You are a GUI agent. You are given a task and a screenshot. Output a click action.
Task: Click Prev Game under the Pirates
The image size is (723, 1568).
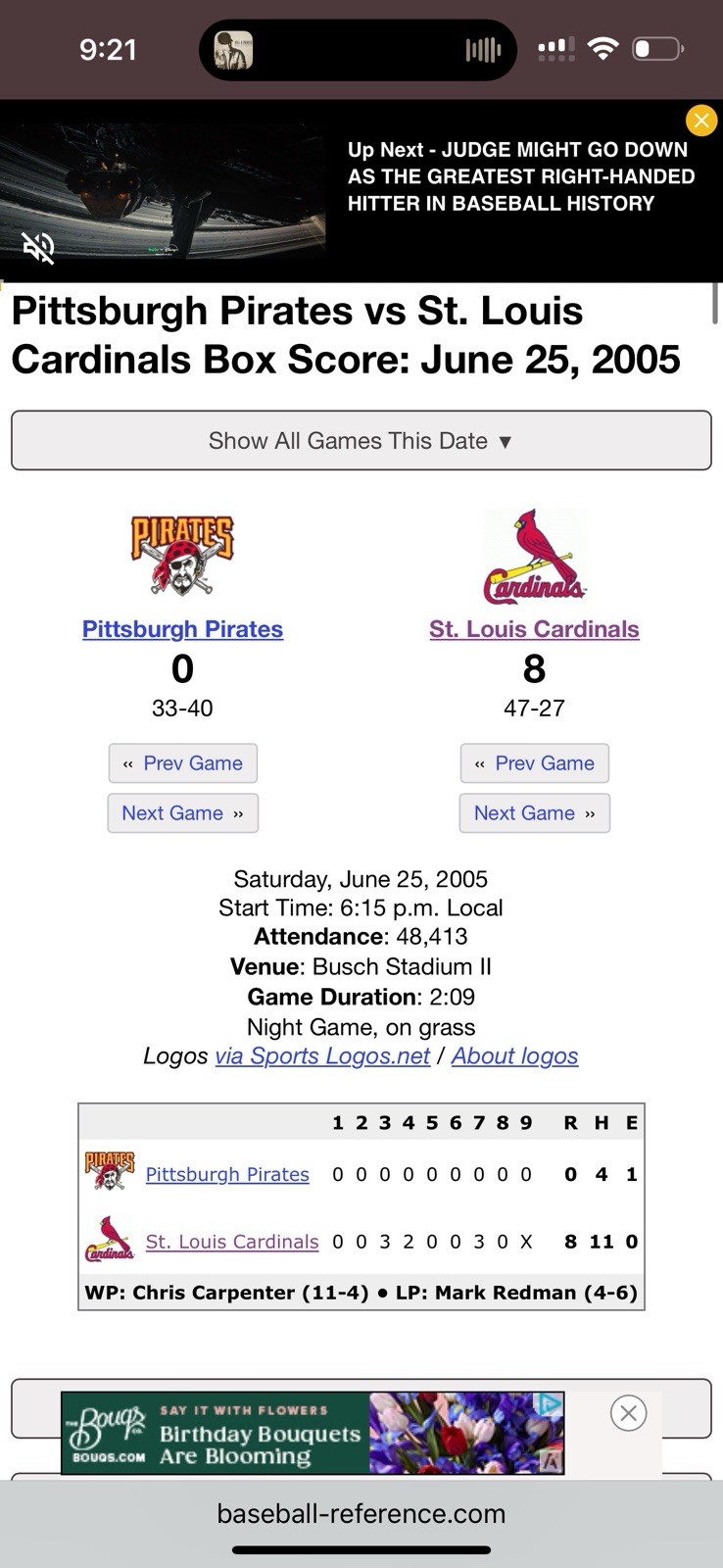182,762
